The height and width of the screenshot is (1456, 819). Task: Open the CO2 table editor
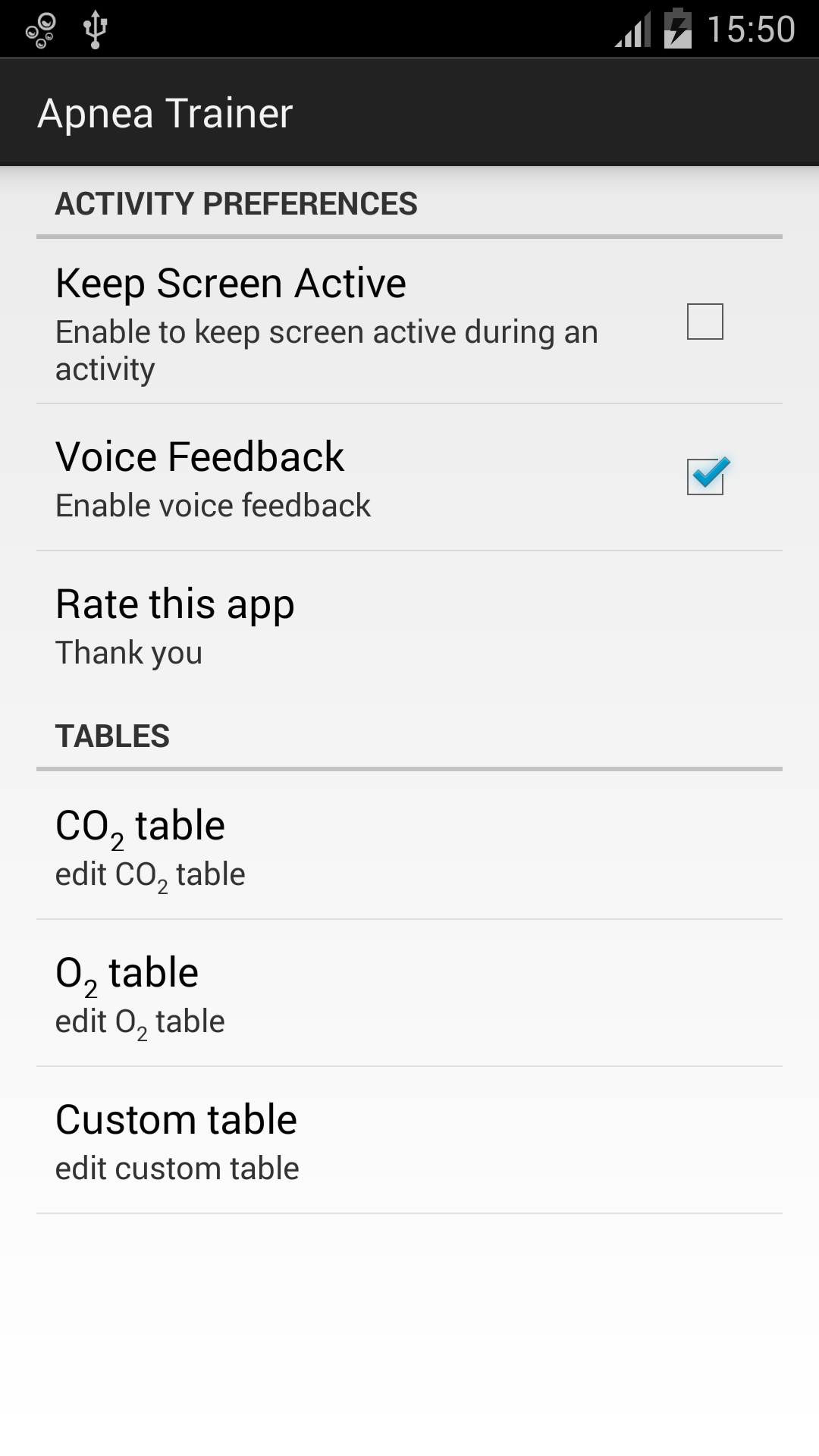pos(140,824)
